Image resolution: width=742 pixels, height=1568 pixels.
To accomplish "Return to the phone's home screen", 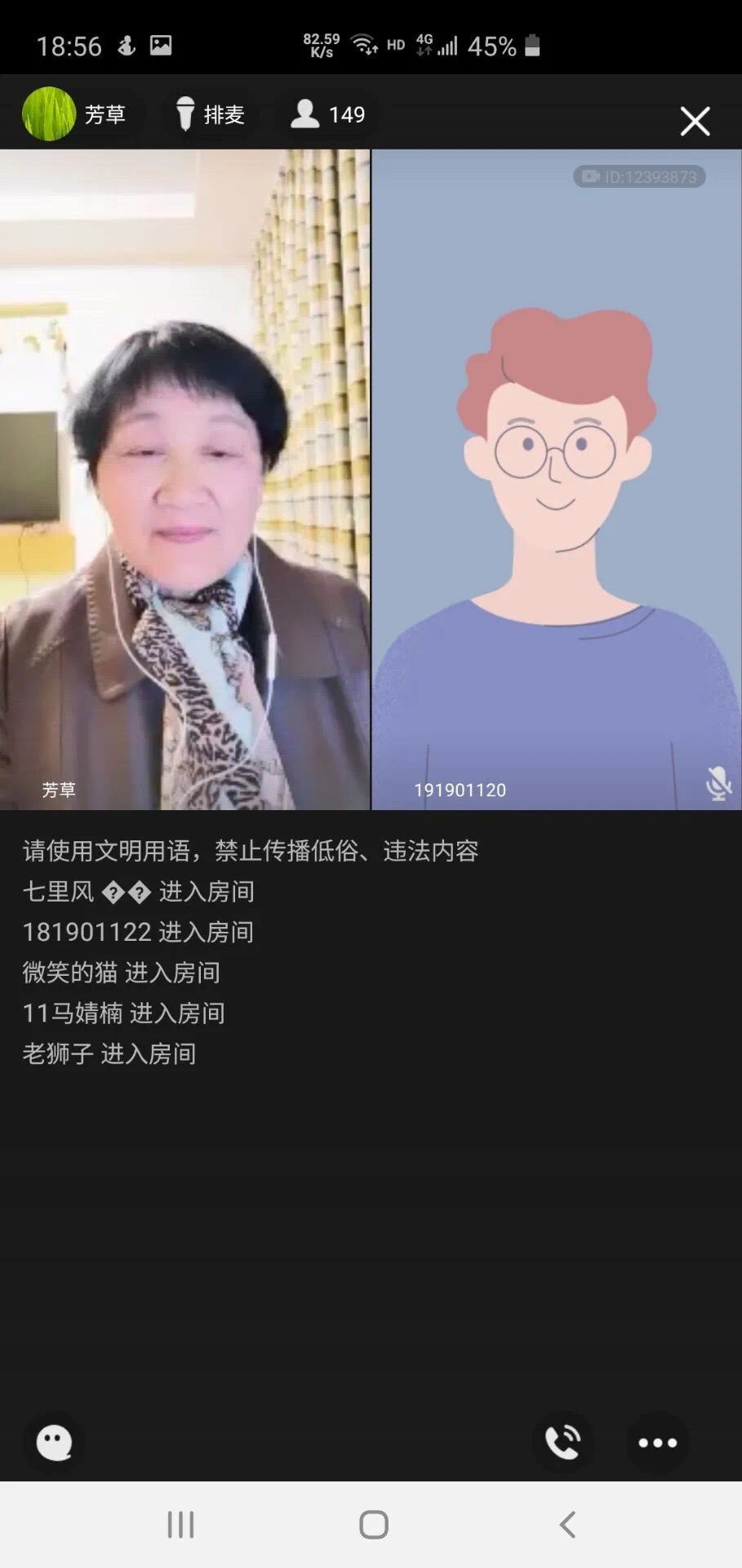I will pyautogui.click(x=373, y=1524).
